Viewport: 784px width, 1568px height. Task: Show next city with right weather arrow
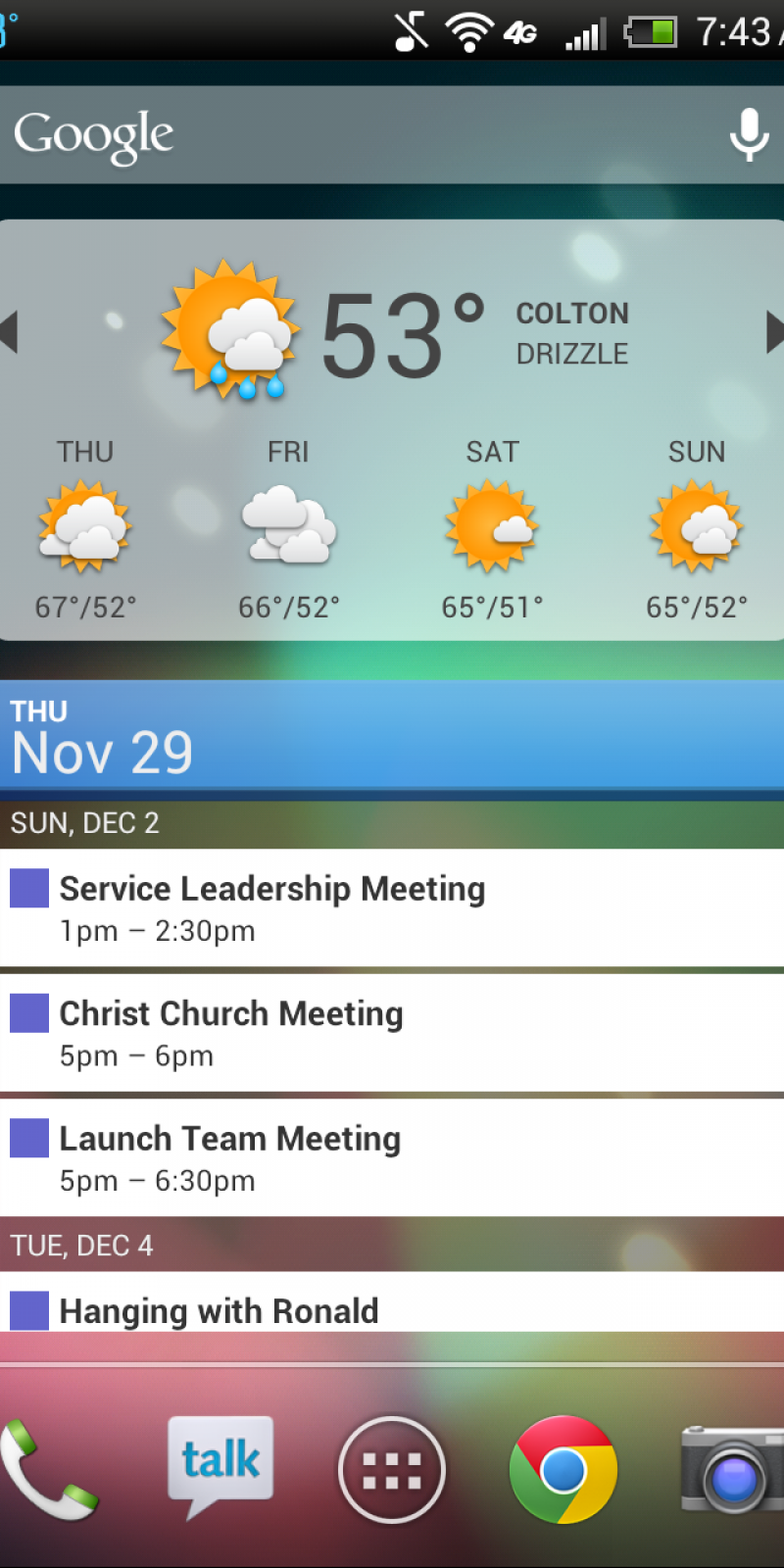pos(774,332)
